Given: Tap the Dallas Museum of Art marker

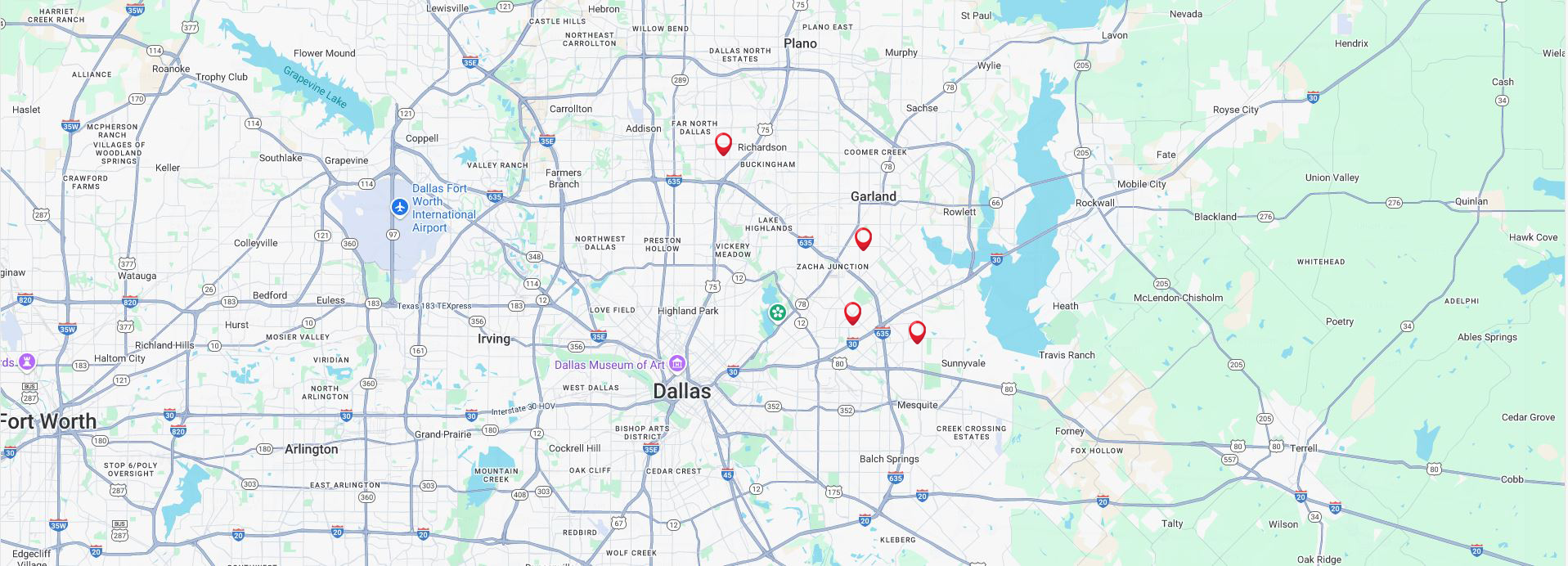Looking at the screenshot, I should pos(676,363).
